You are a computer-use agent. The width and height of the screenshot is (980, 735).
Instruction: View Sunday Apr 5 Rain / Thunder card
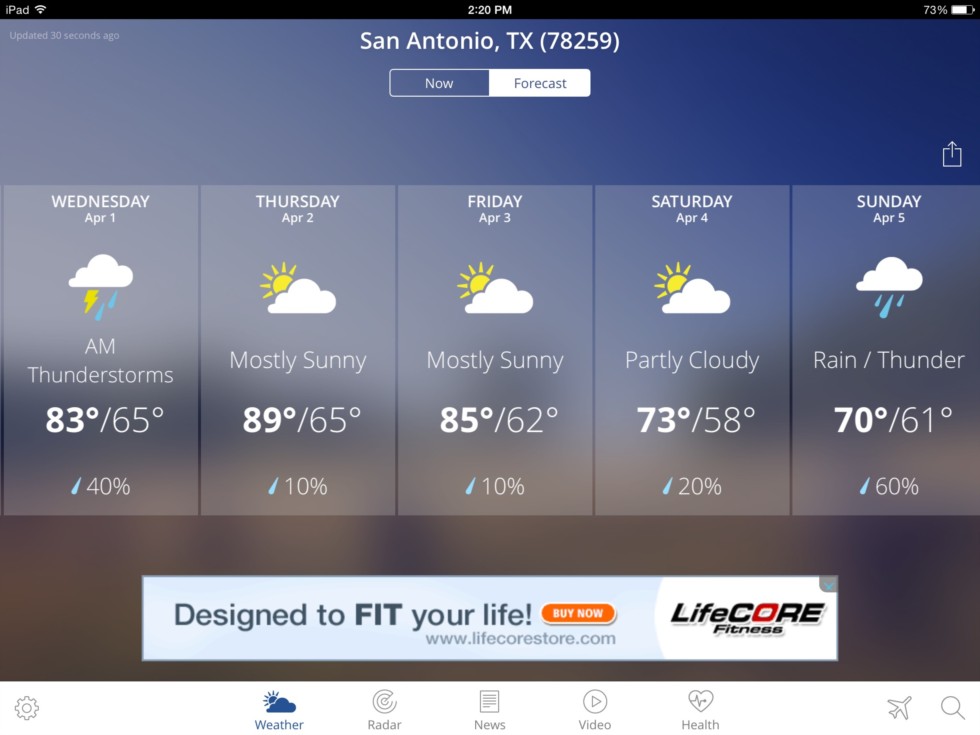(886, 350)
